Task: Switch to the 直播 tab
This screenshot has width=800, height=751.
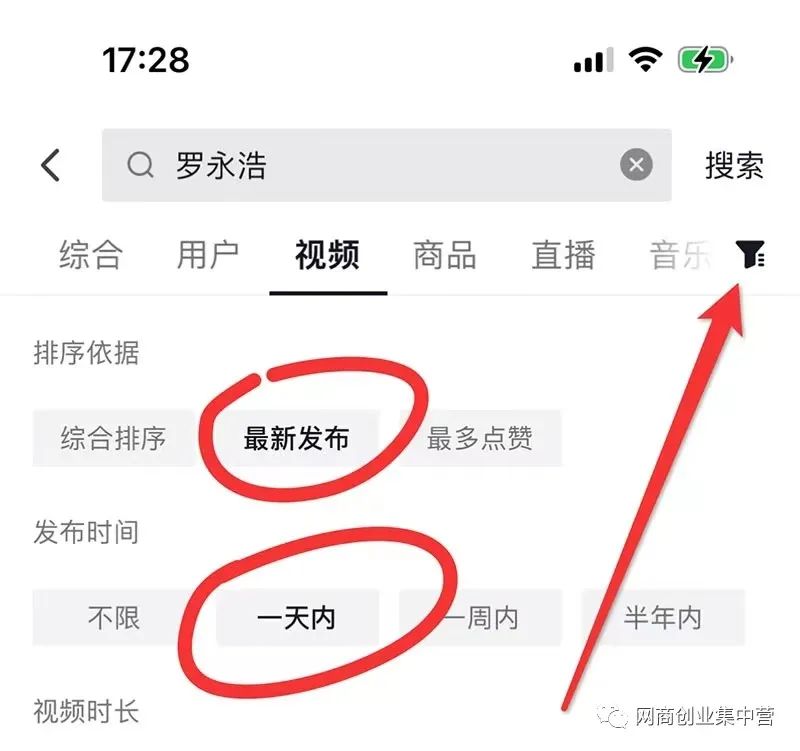Action: [x=563, y=256]
